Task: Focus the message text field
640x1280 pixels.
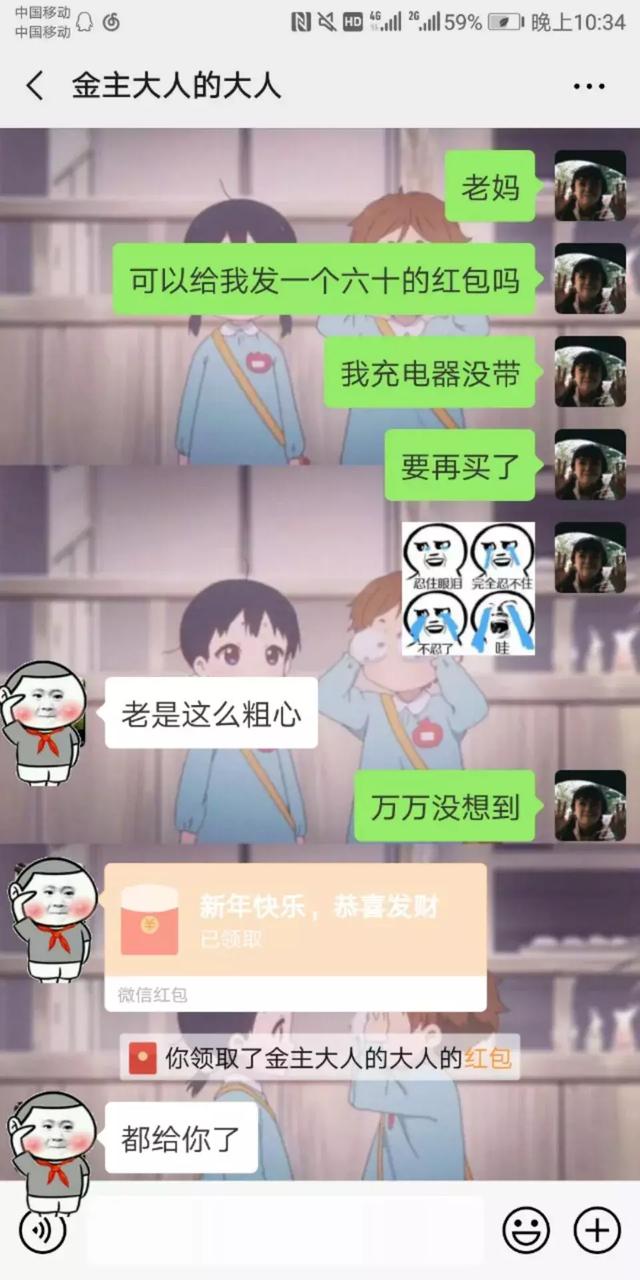Action: pos(285,1230)
